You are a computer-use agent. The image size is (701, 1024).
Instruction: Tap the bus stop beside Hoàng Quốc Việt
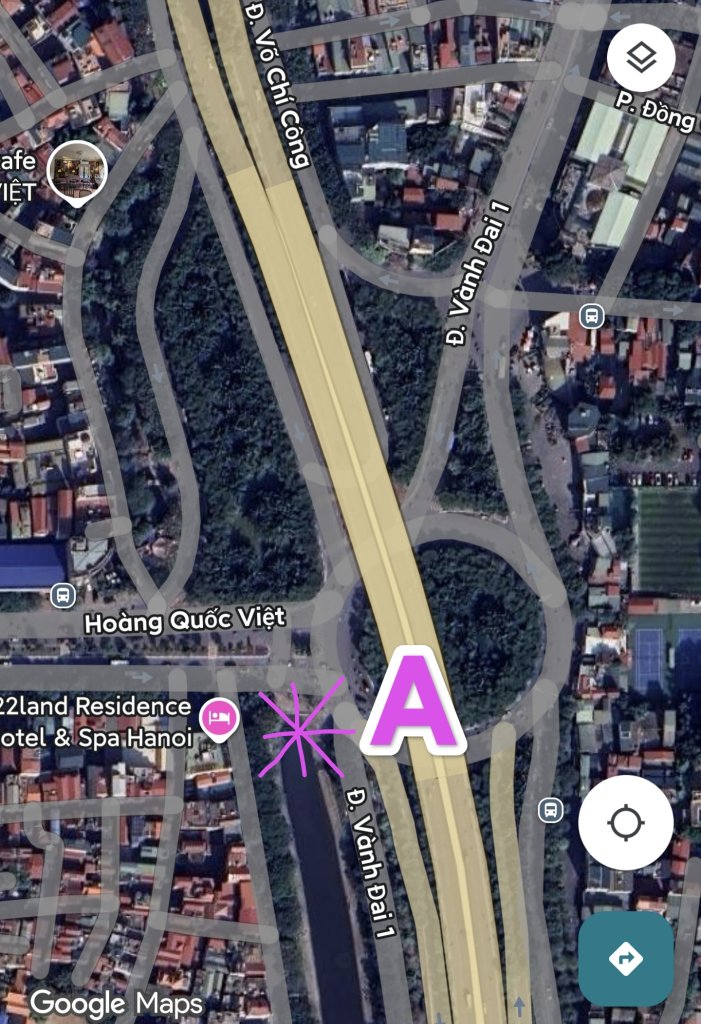coord(63,596)
